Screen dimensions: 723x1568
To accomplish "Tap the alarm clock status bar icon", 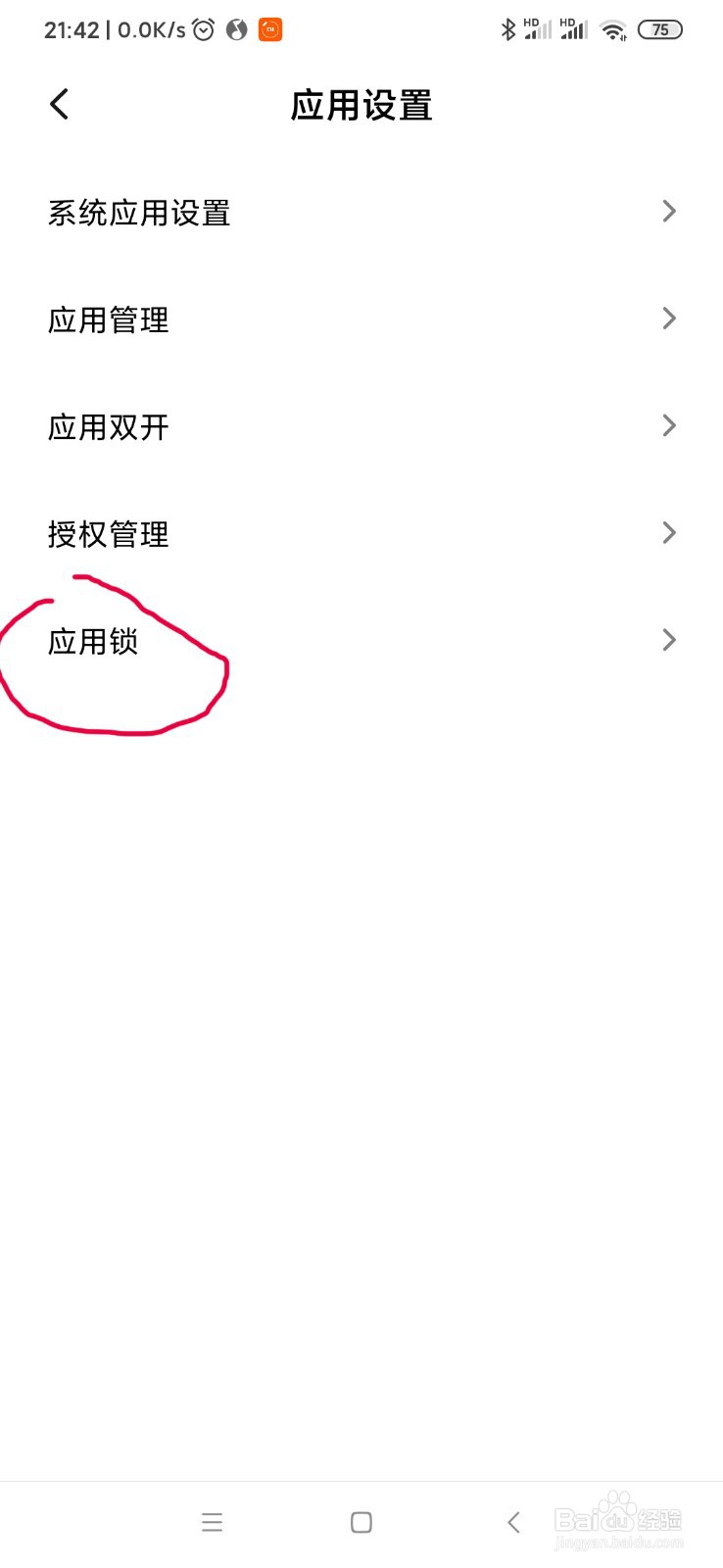I will [202, 29].
